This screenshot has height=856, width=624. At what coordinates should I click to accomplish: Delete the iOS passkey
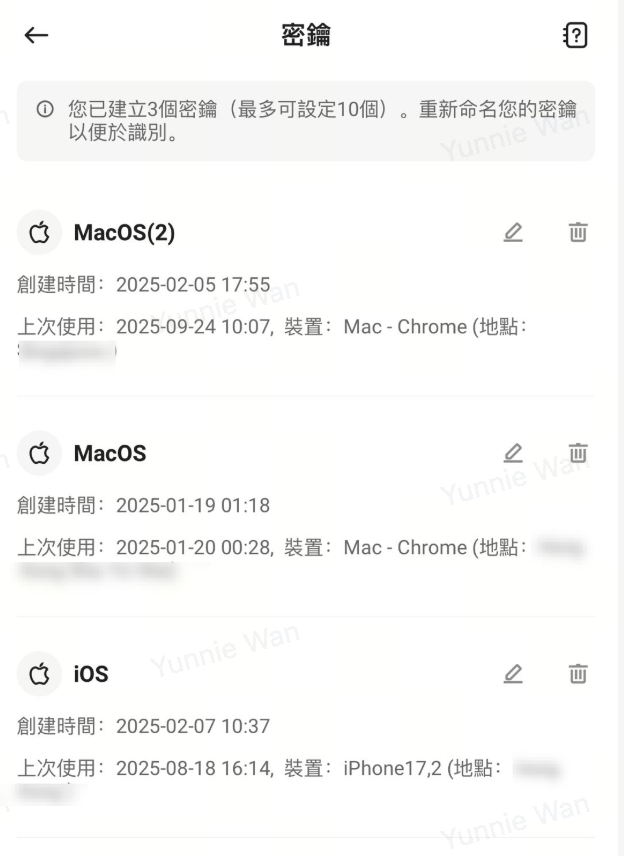coord(578,674)
